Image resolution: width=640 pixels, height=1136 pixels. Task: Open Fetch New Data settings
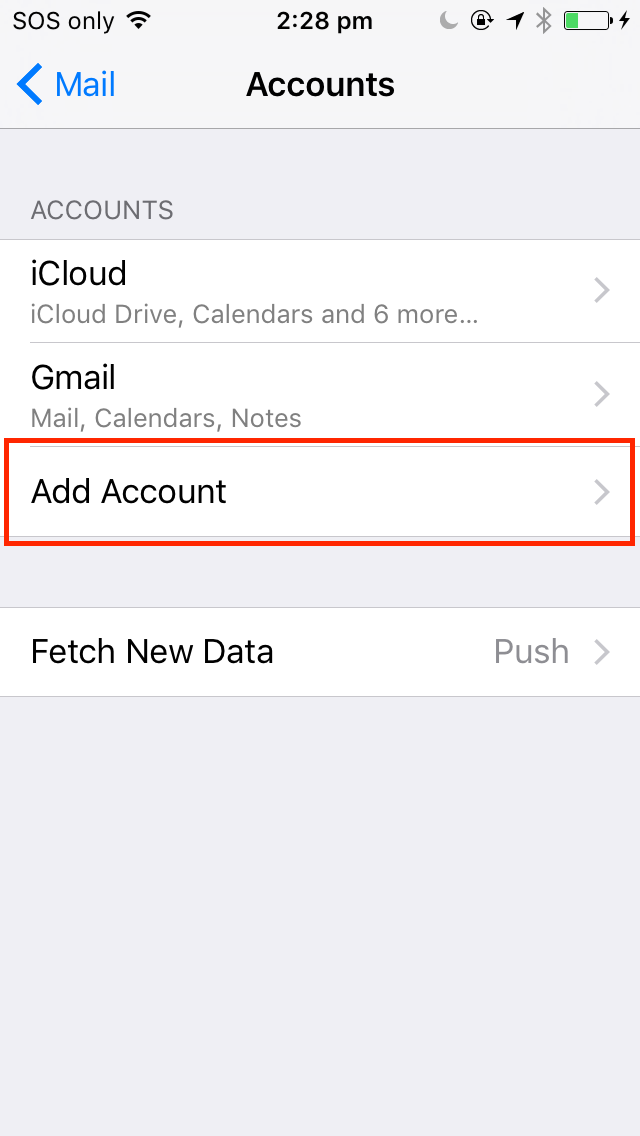[320, 652]
